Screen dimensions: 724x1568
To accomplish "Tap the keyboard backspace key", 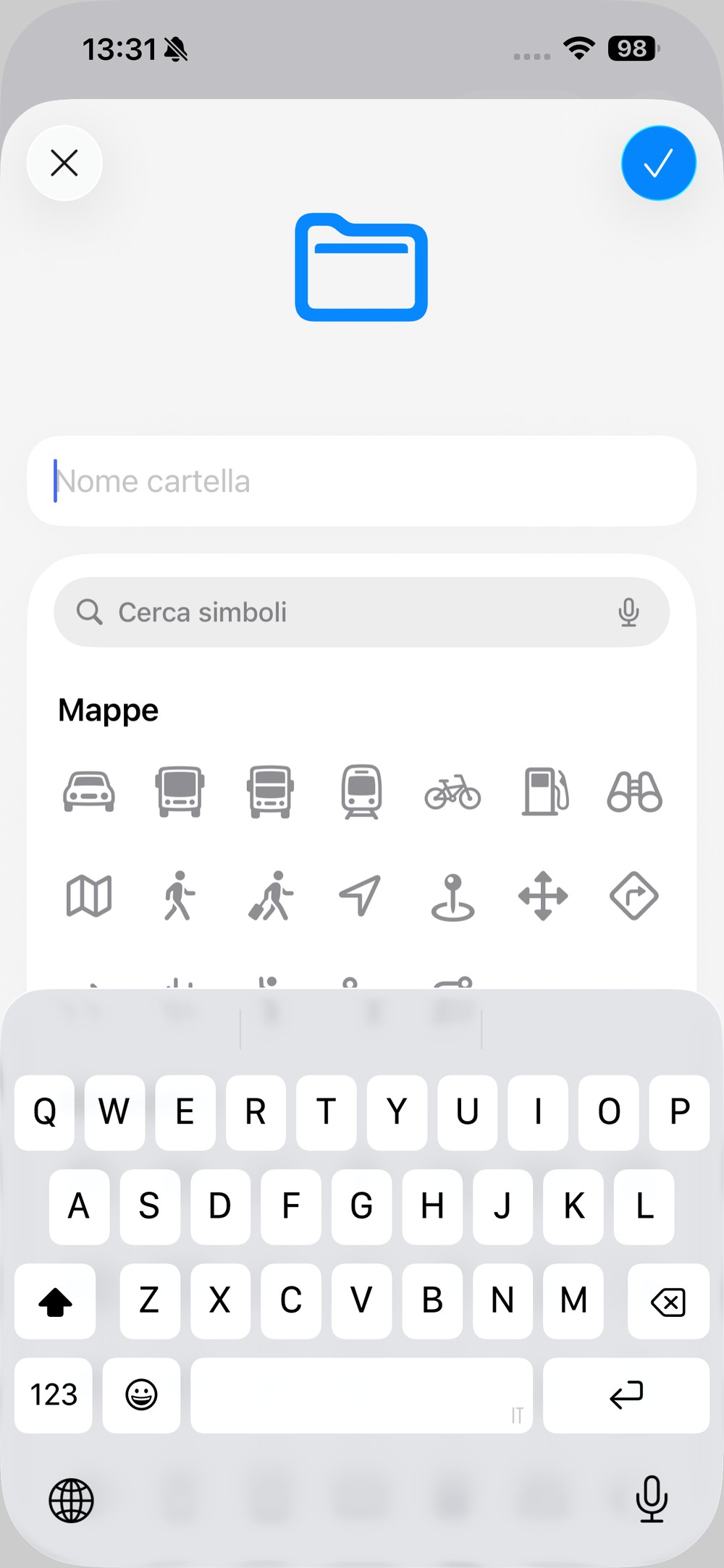I will pyautogui.click(x=668, y=1301).
